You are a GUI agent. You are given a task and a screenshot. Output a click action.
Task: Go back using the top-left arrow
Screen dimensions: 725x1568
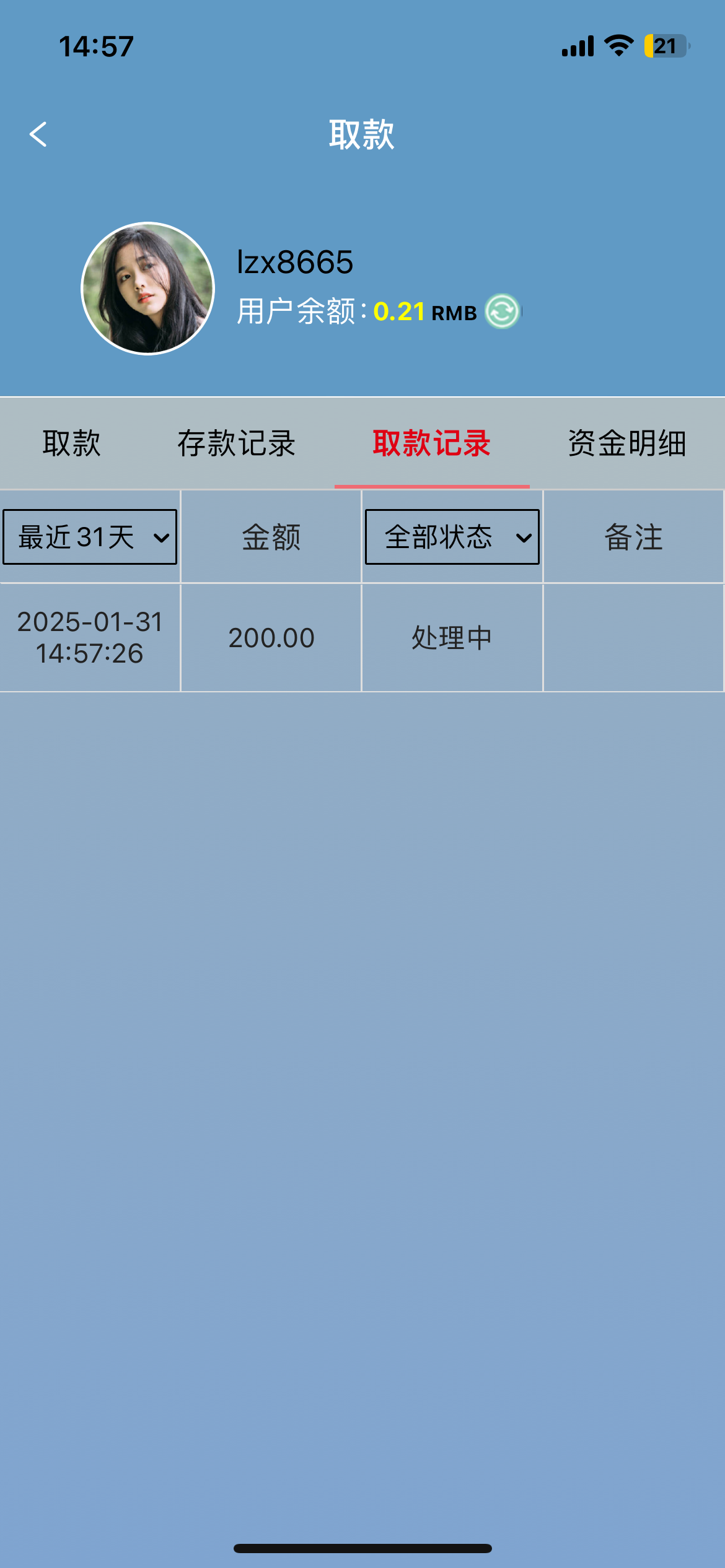(38, 134)
